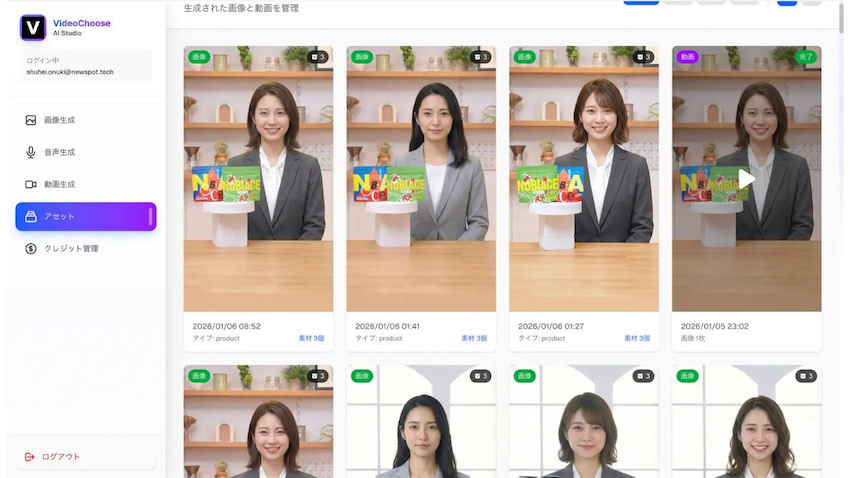This screenshot has width=850, height=478.
Task: View 素材 3個 for the 08:52 asset
Action: 312,338
